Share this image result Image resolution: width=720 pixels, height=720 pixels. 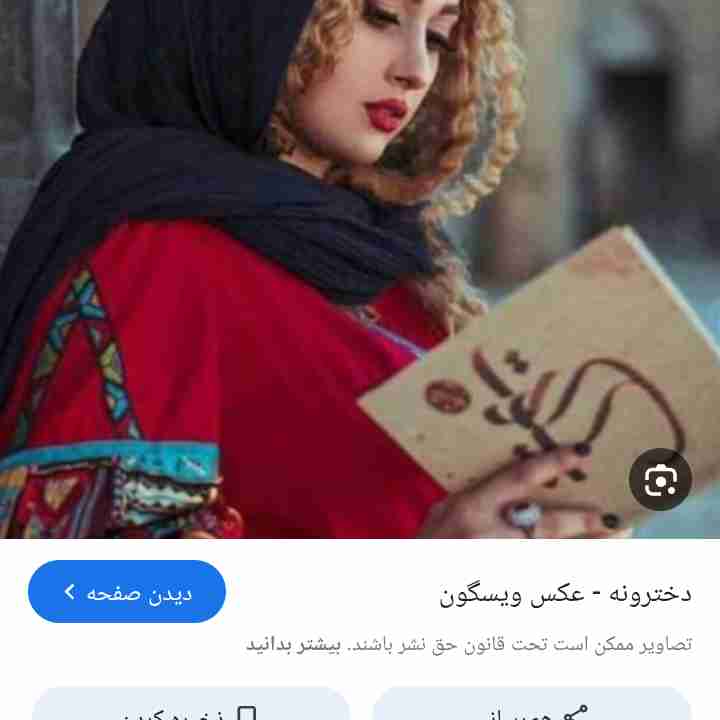532,708
